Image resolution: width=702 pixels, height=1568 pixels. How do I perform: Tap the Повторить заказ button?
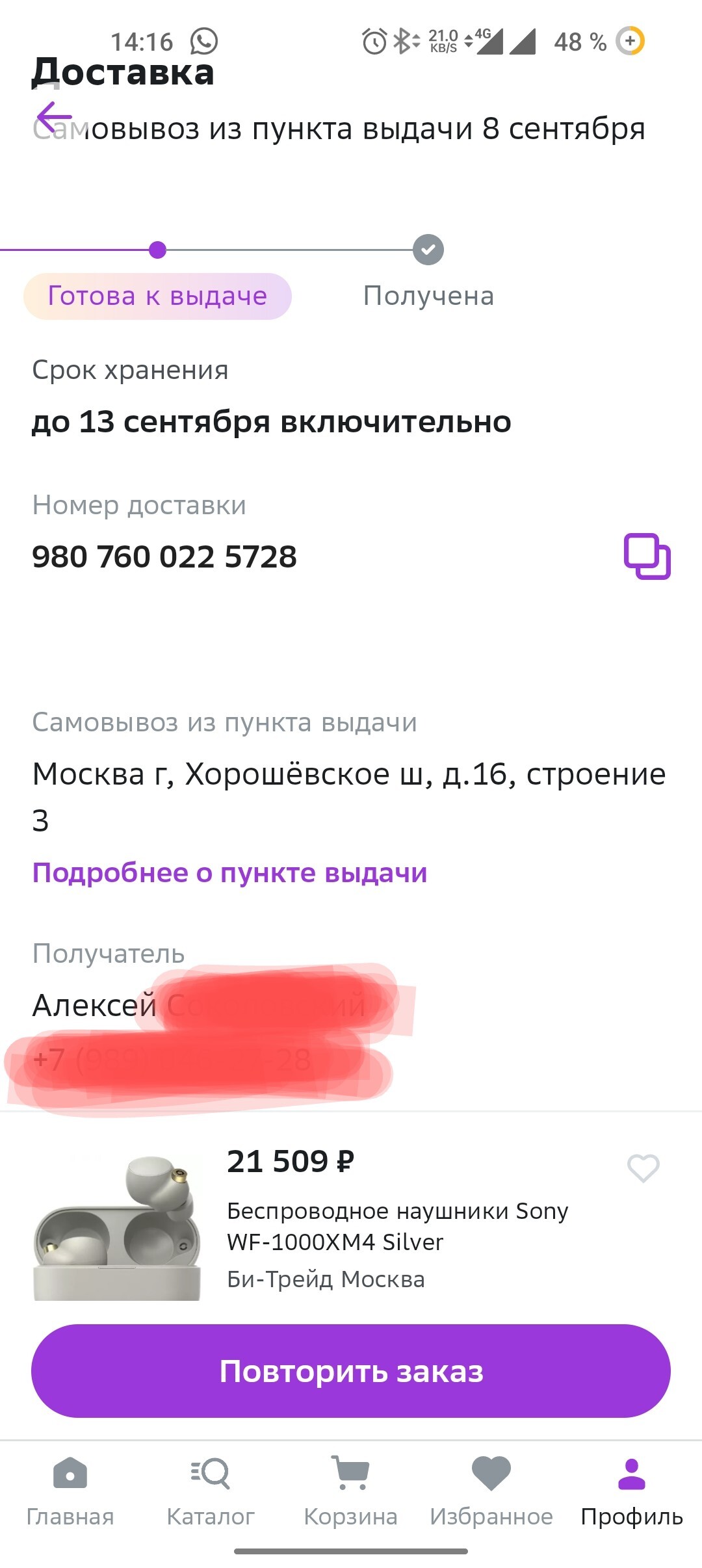pyautogui.click(x=351, y=1372)
